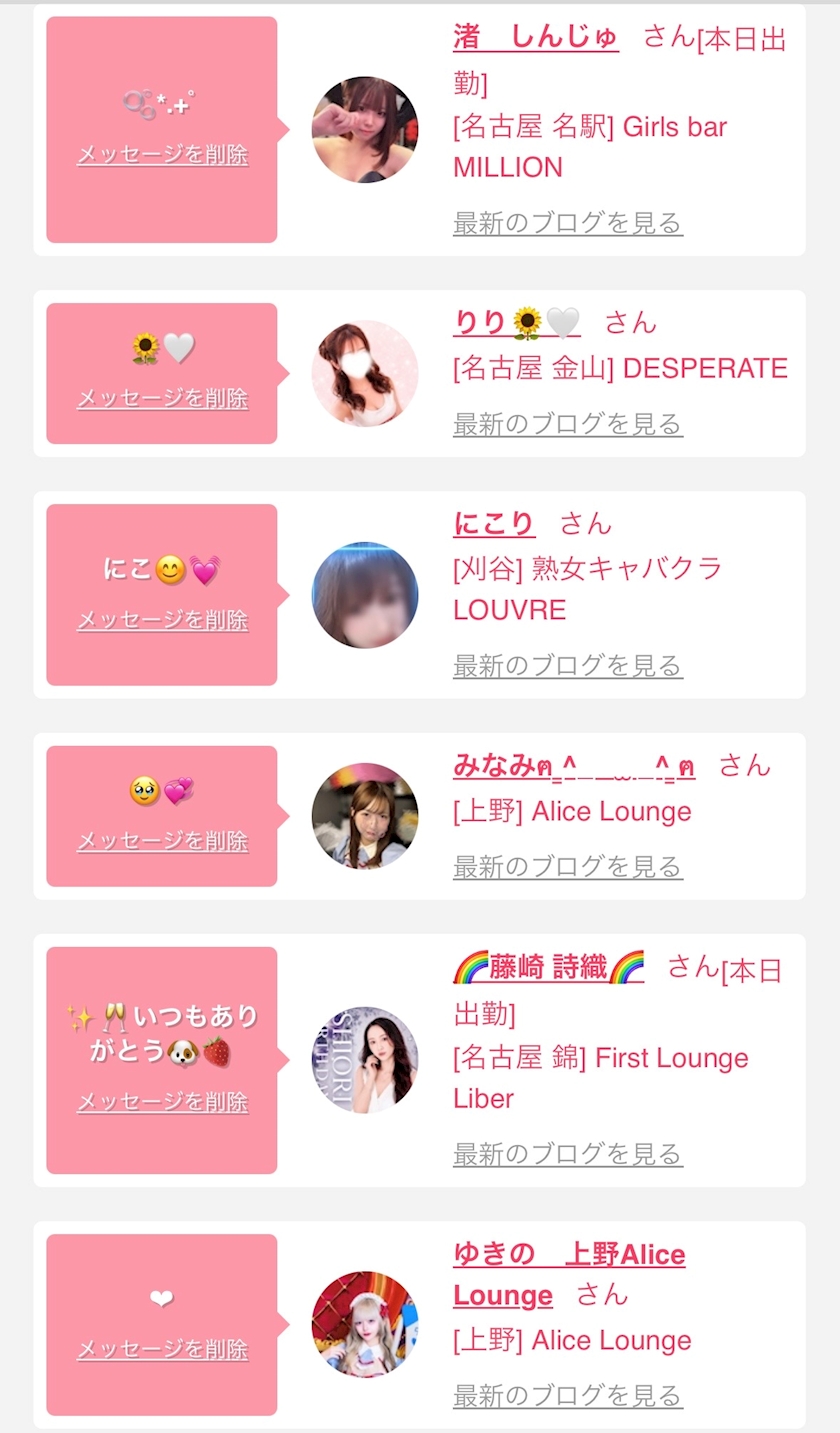View the latest blog of 渚 しんじゅ
840x1433 pixels.
pos(568,222)
